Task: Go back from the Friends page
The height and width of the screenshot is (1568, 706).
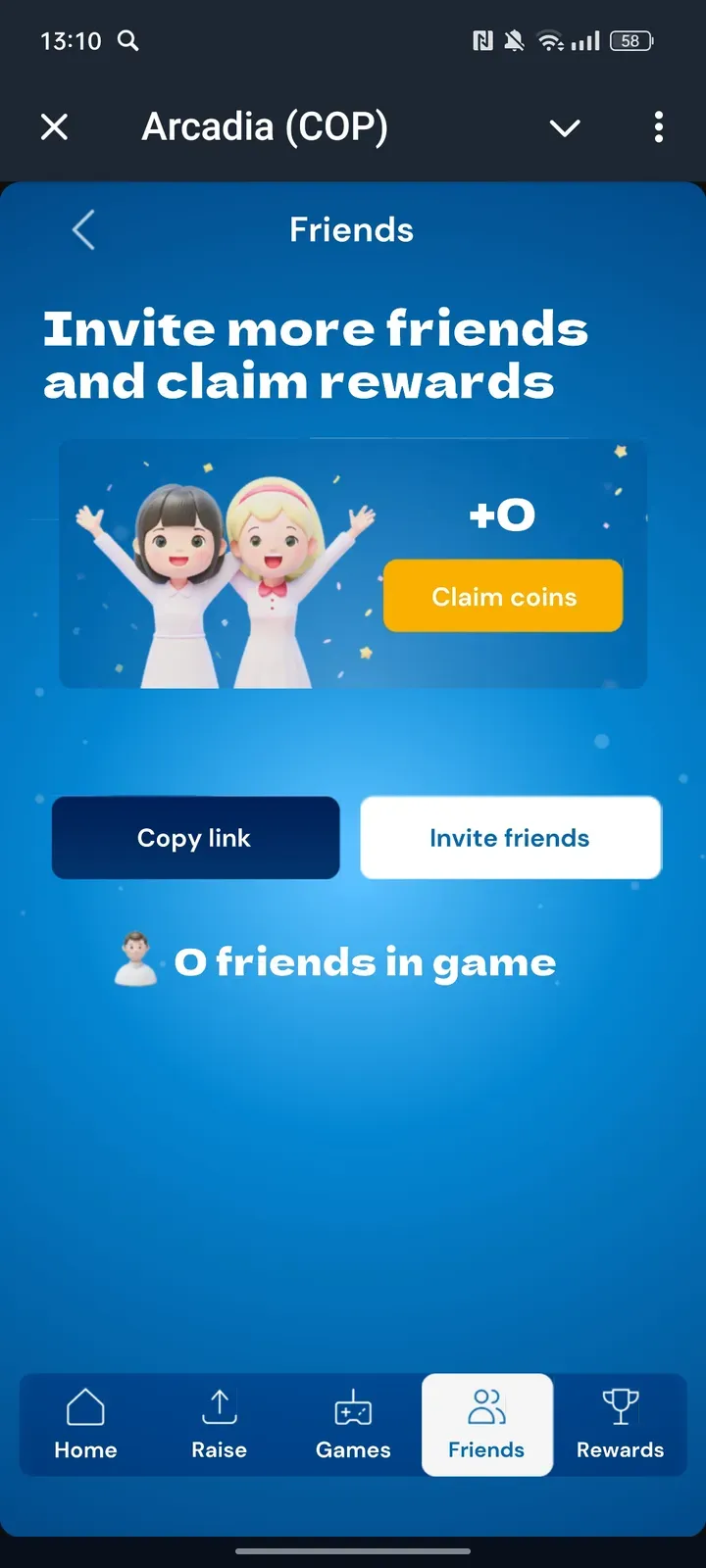Action: [x=84, y=230]
